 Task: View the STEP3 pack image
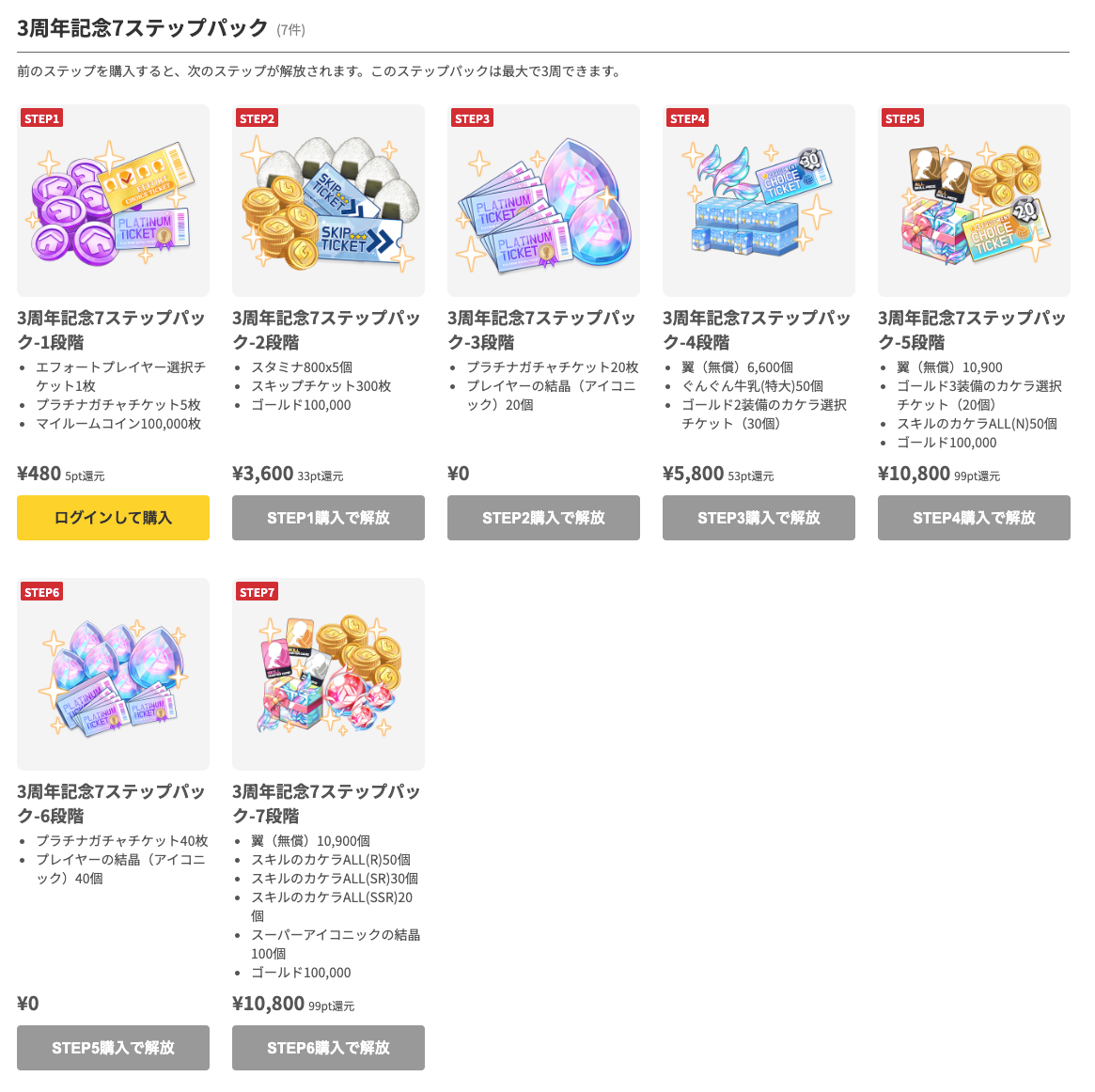click(543, 200)
